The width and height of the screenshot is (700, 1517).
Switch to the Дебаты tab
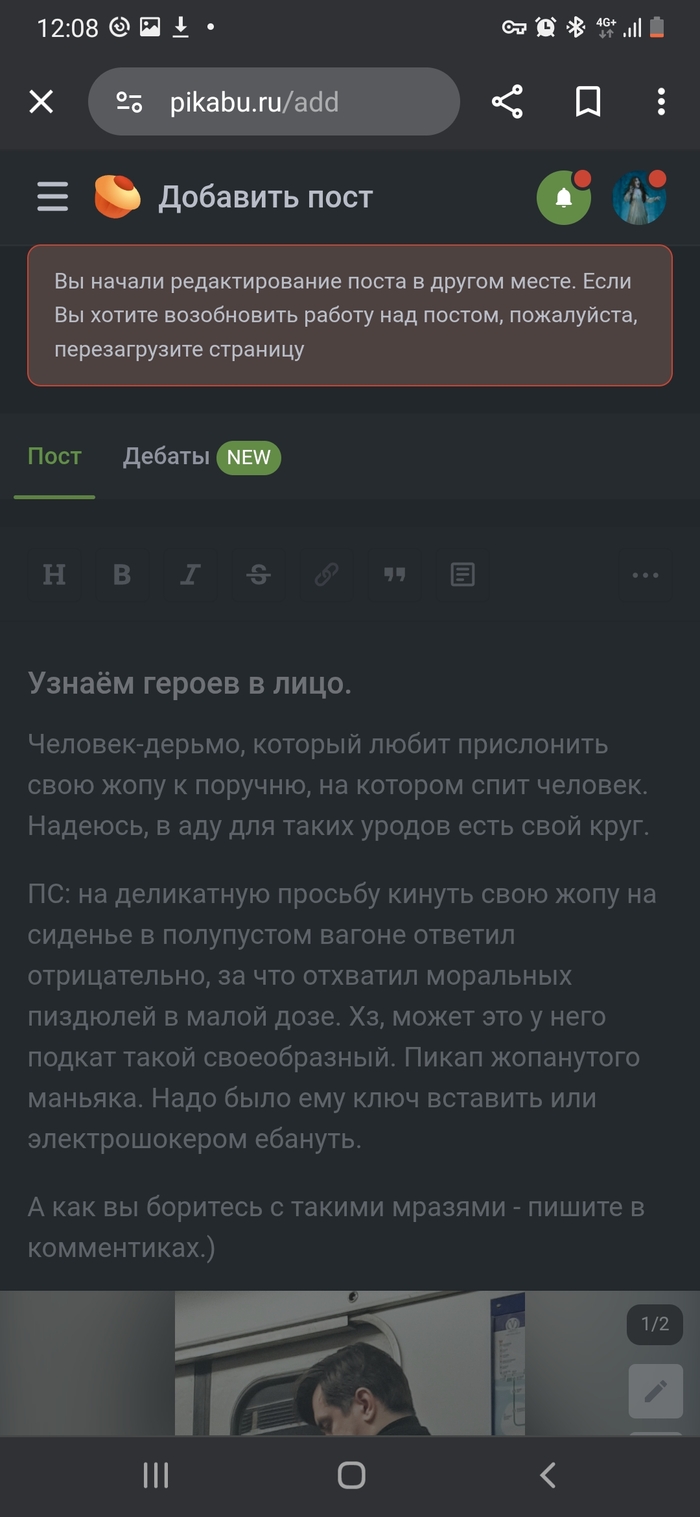click(201, 457)
